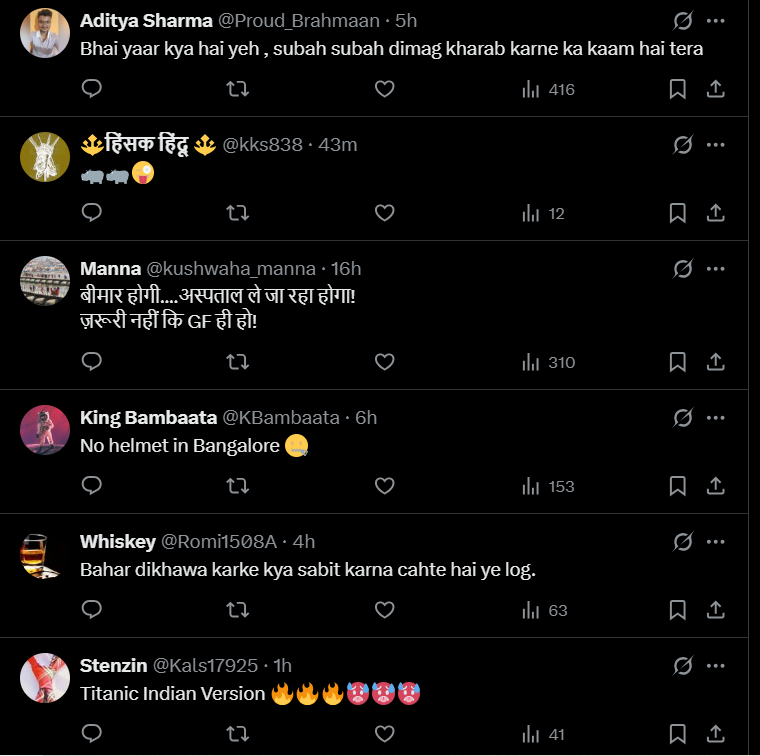
Task: Repost the reply from @kks838
Action: [x=238, y=213]
